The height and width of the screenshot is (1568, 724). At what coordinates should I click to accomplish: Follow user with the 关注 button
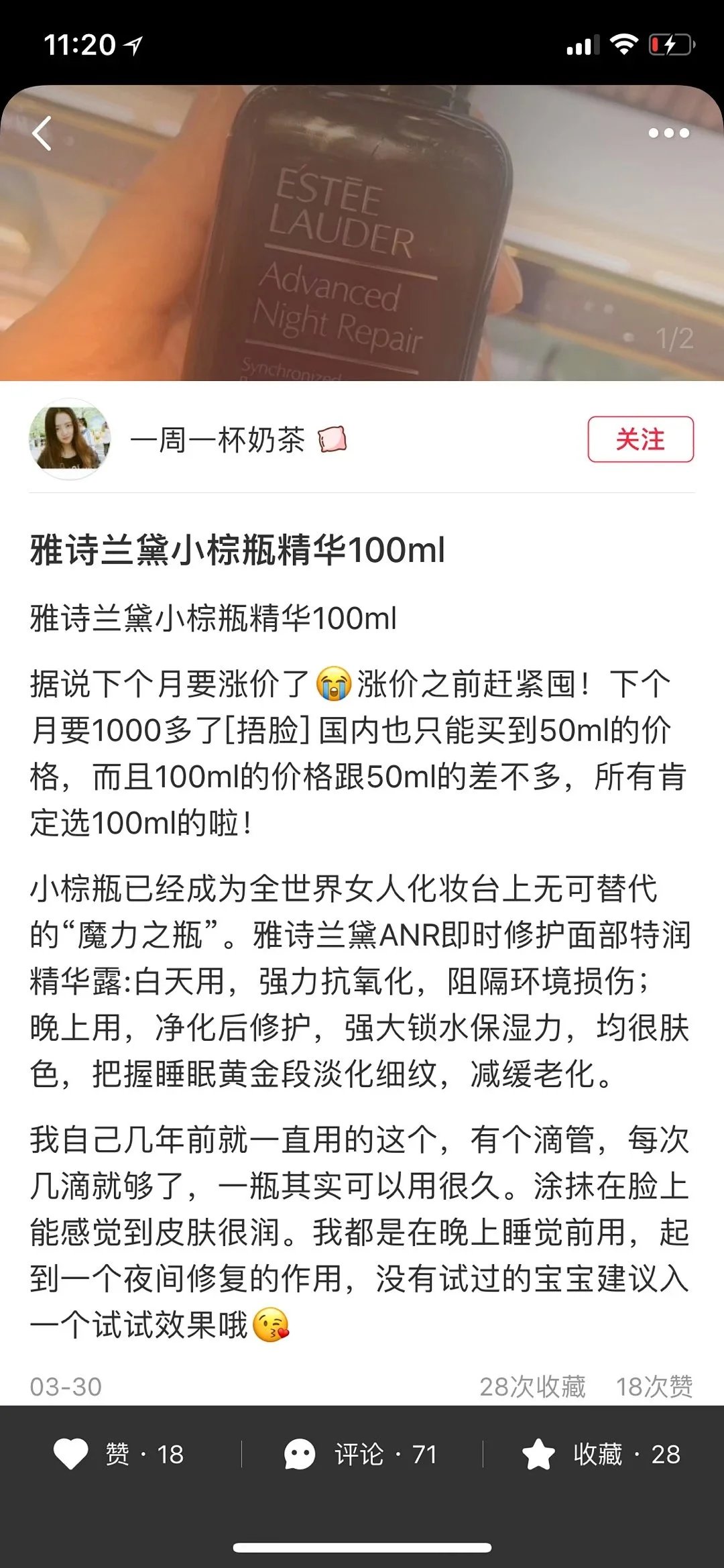640,439
